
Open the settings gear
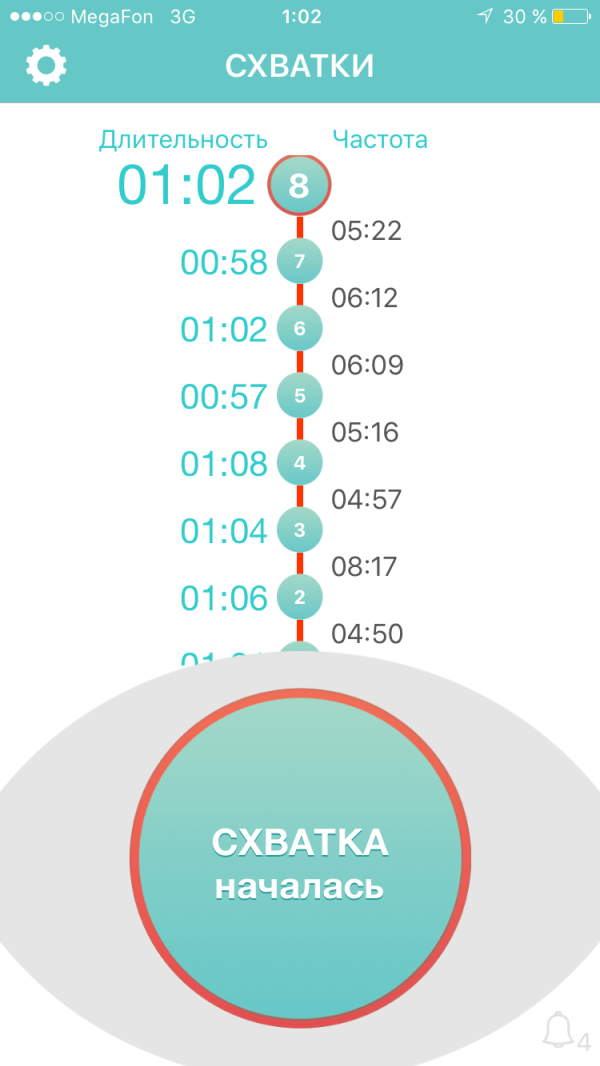coord(46,66)
